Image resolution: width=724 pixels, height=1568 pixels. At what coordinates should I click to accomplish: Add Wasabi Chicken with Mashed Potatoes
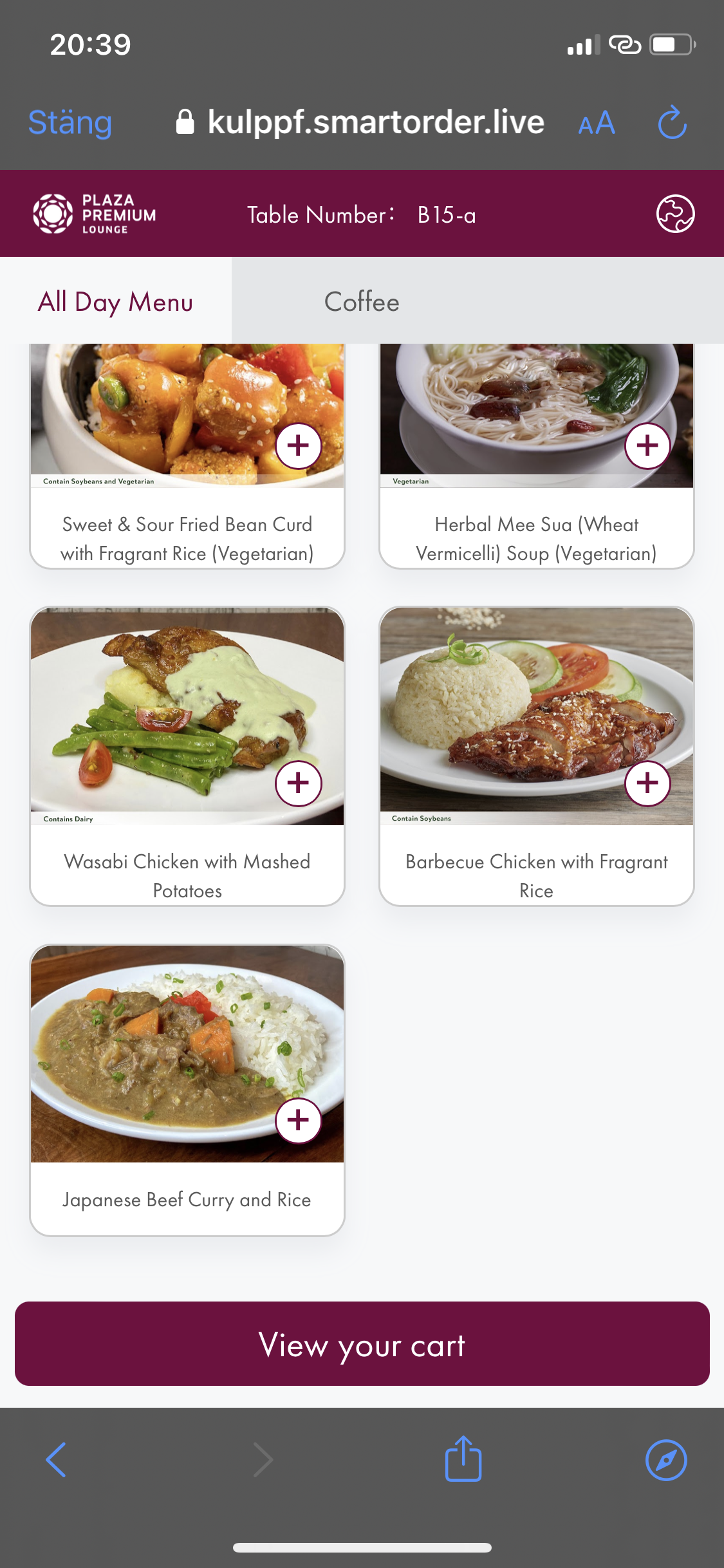coord(299,783)
